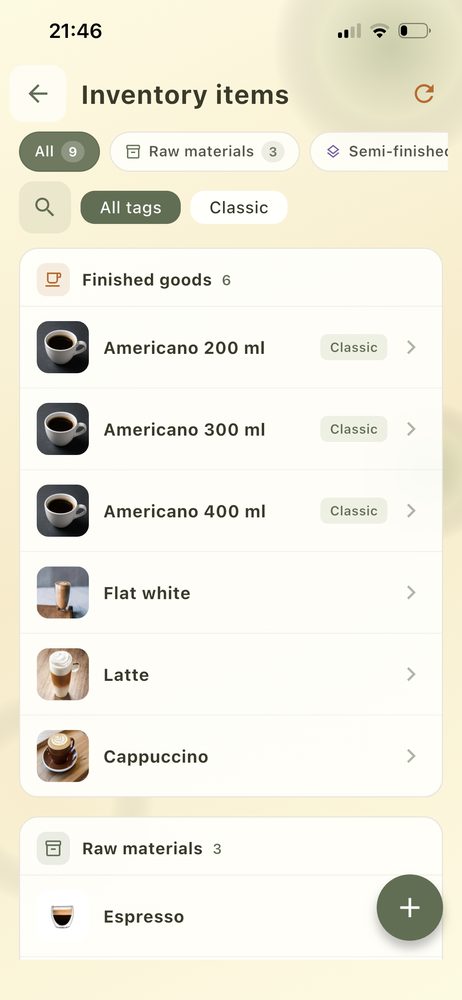Screen dimensions: 462x1000
Task: Open Americano 200 ml item
Action: (231, 348)
